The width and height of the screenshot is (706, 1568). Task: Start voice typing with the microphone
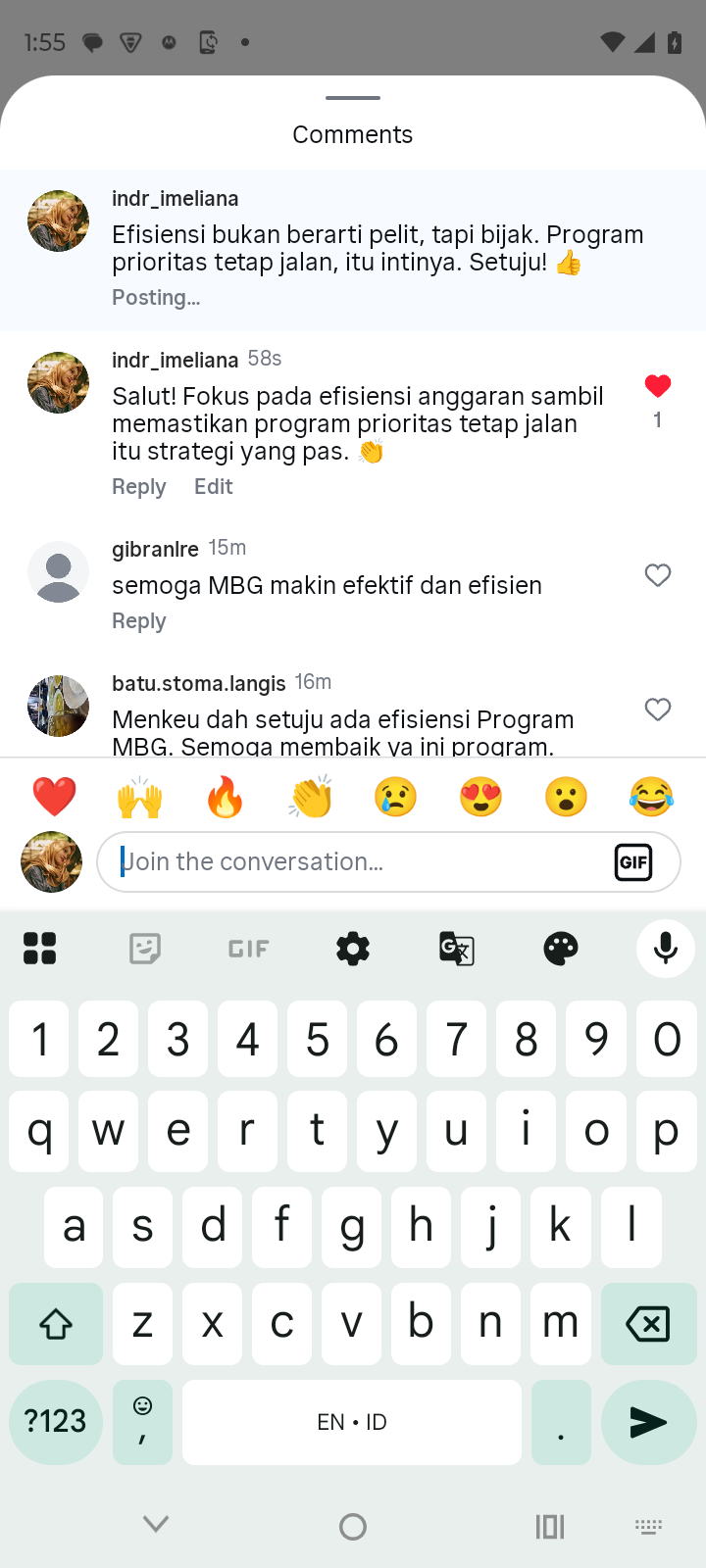coord(665,949)
